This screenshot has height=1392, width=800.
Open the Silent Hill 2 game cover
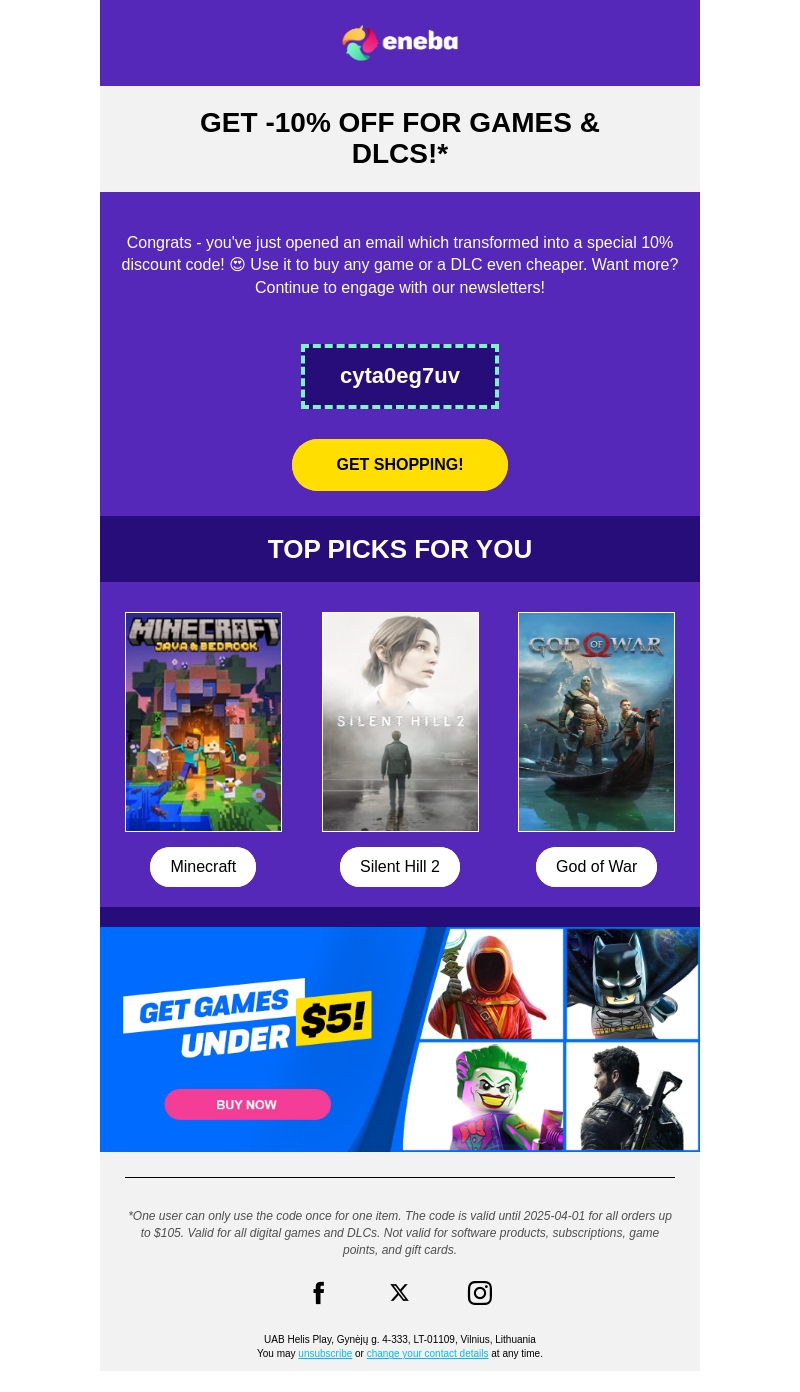pyautogui.click(x=400, y=722)
